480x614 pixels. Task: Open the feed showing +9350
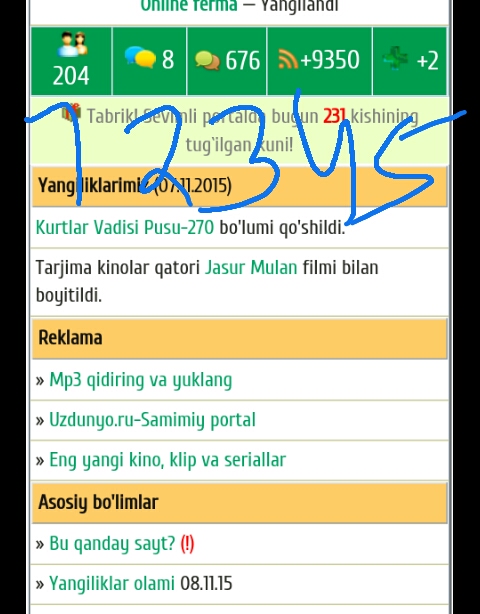tap(319, 61)
